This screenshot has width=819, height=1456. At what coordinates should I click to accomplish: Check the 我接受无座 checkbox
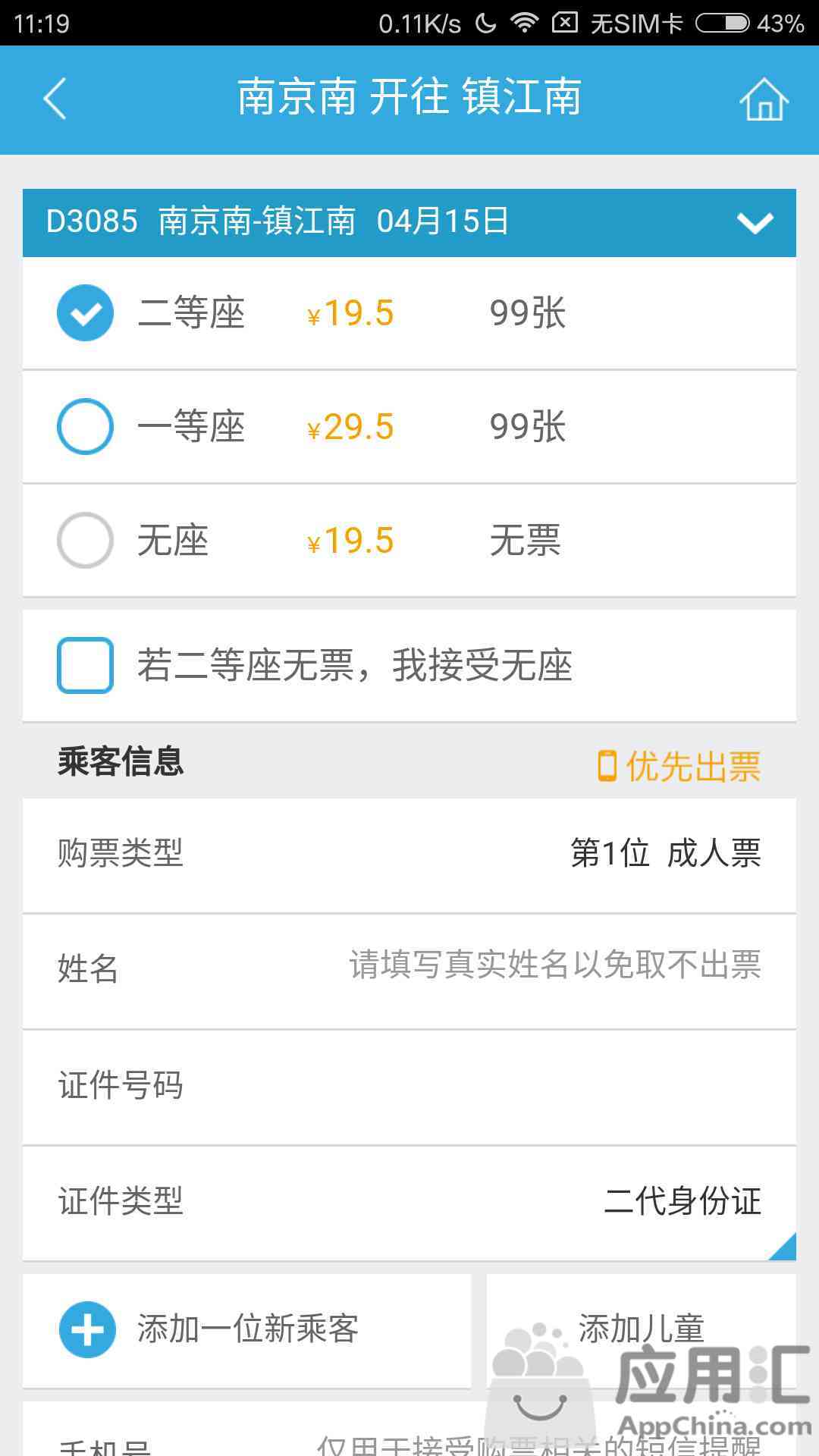[x=85, y=665]
